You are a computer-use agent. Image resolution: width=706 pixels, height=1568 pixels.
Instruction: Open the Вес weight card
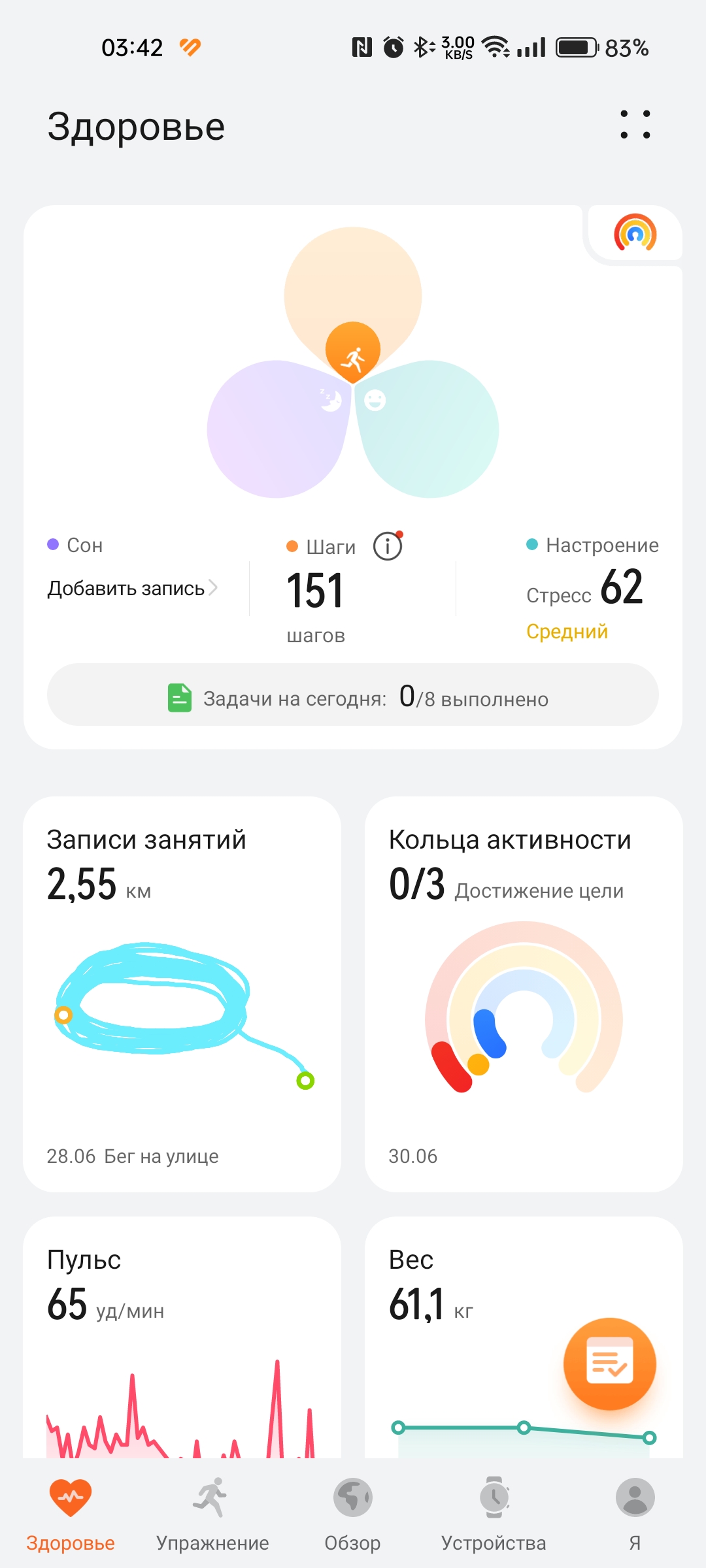pos(524,1337)
